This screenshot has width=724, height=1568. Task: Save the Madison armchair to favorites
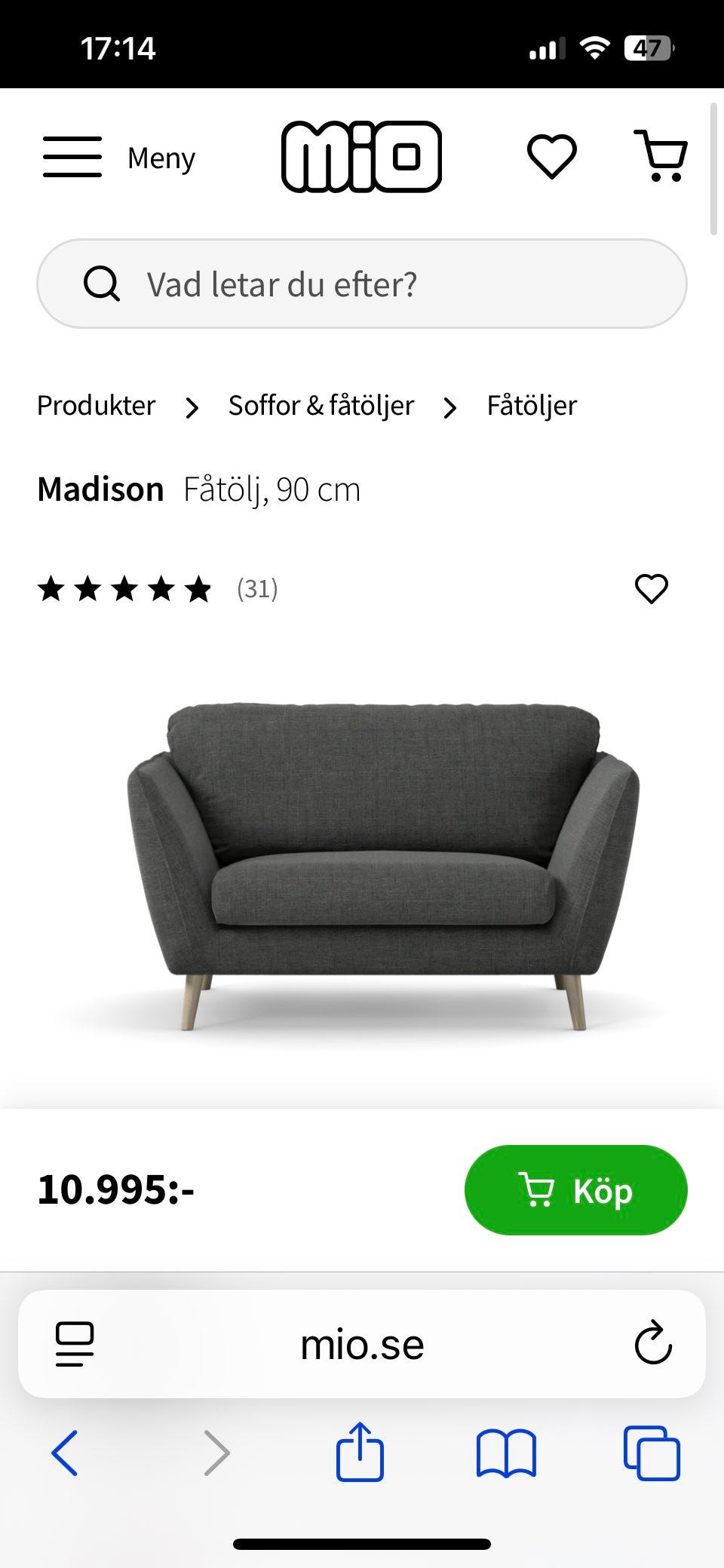click(x=652, y=589)
